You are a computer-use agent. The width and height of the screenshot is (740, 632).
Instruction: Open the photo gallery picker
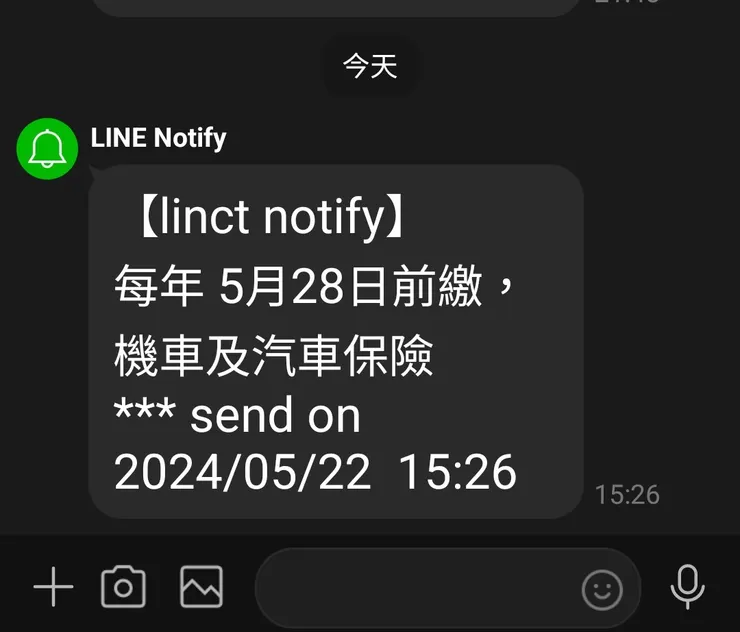(x=201, y=587)
